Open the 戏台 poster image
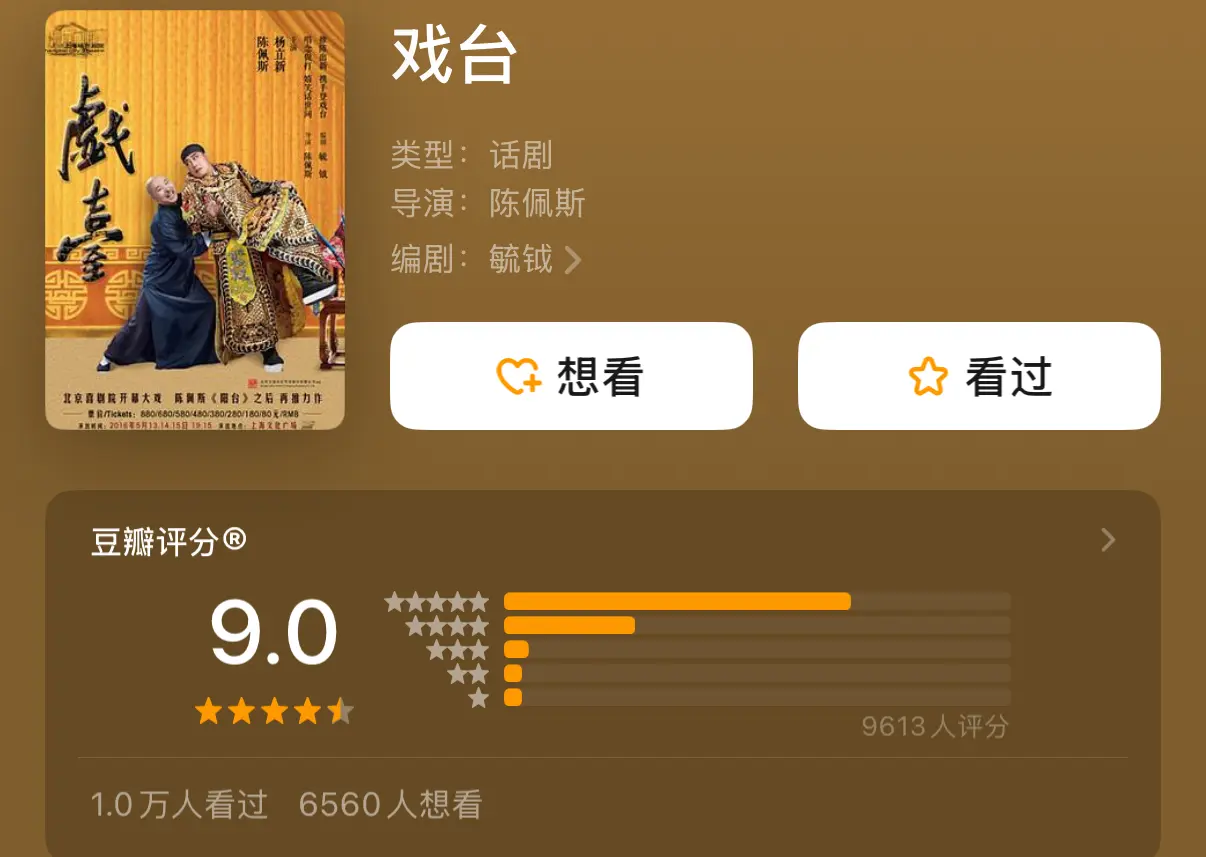The height and width of the screenshot is (857, 1206). tap(195, 220)
